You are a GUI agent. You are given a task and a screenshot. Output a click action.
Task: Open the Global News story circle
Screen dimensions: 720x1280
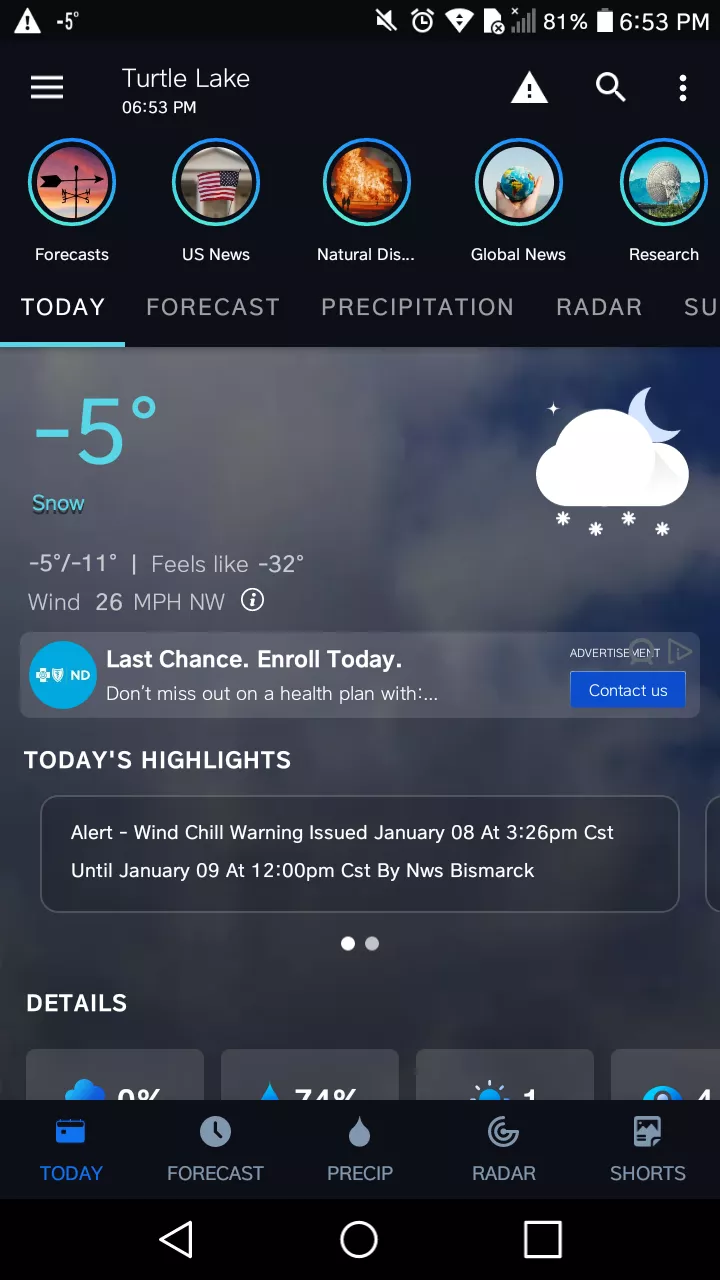[518, 184]
